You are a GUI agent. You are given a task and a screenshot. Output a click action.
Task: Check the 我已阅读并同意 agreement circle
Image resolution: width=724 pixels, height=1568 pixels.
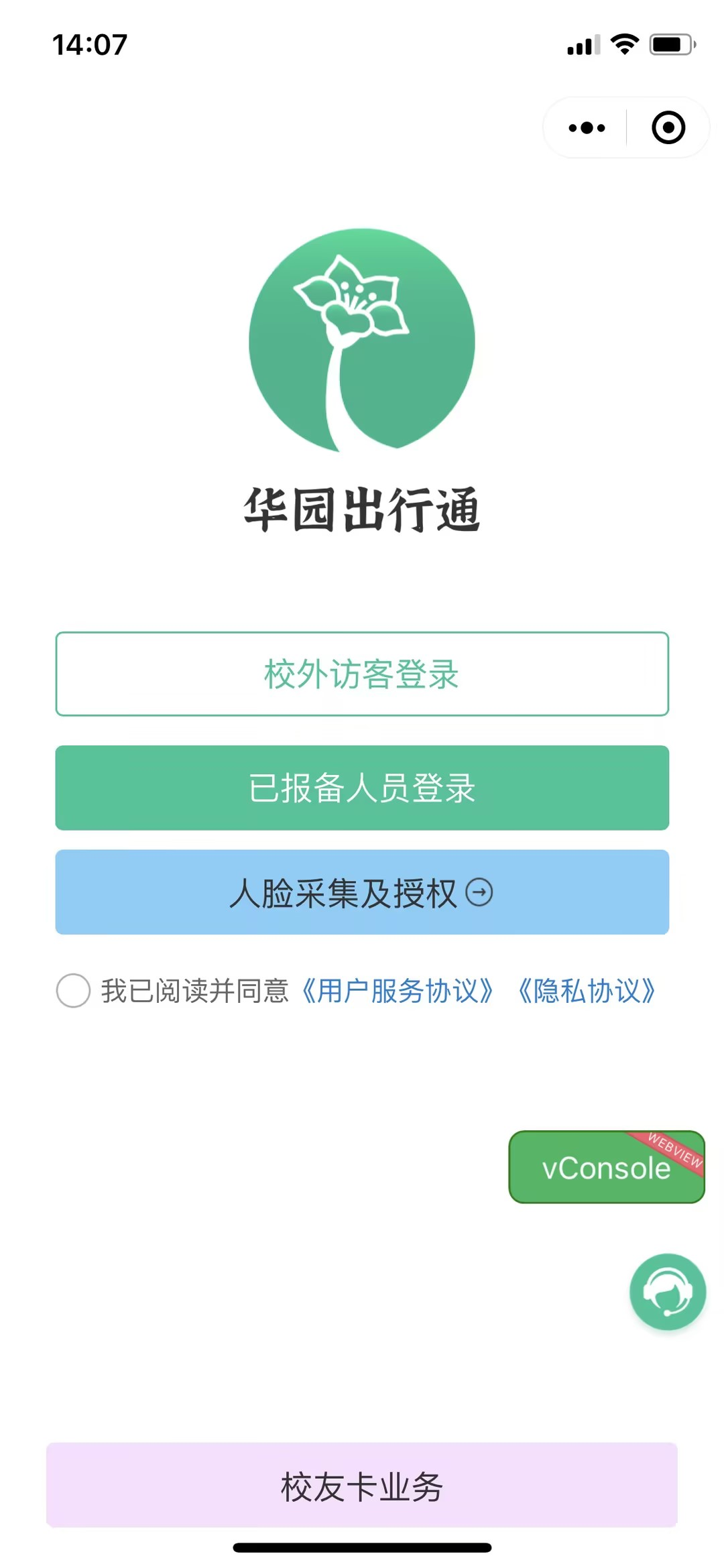click(x=73, y=990)
